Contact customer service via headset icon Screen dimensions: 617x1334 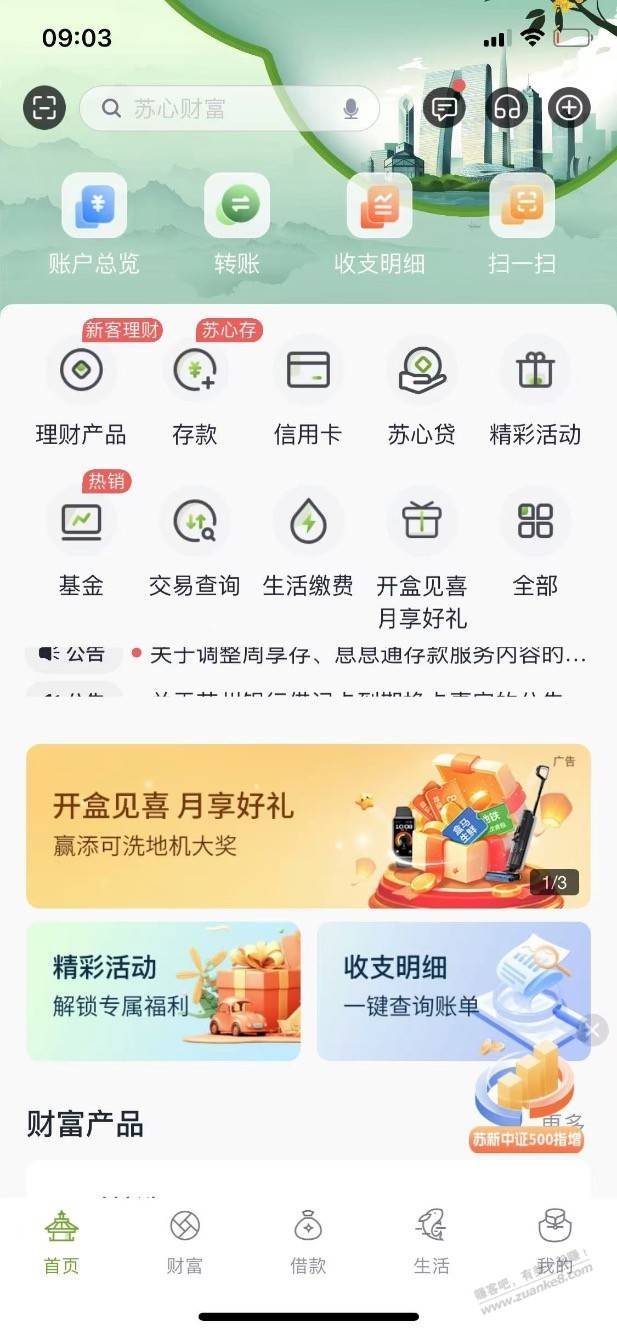(x=506, y=108)
